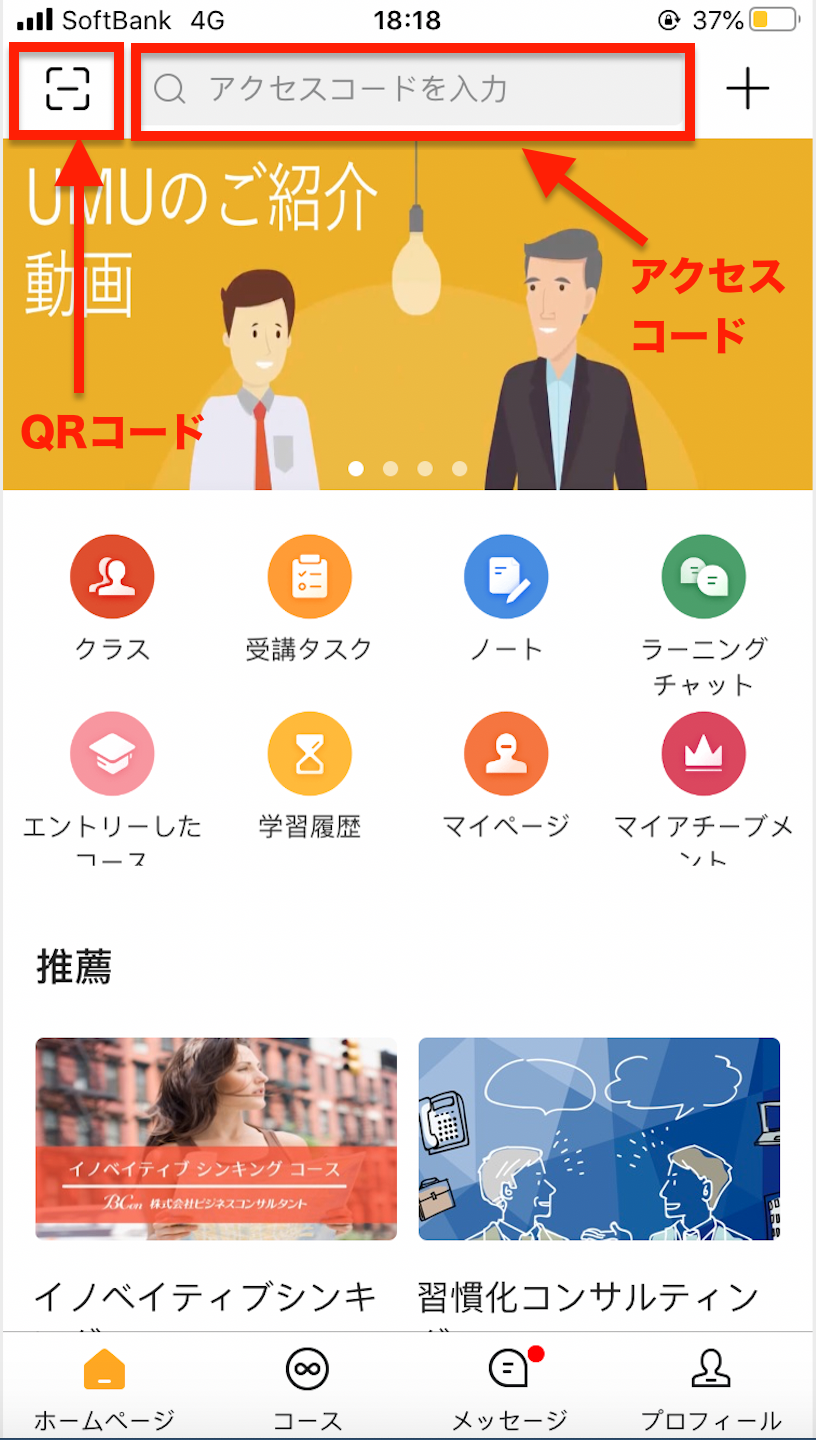Open the UMUのご紹介動画 banner
Screen dimensions: 816x1440
(x=408, y=314)
